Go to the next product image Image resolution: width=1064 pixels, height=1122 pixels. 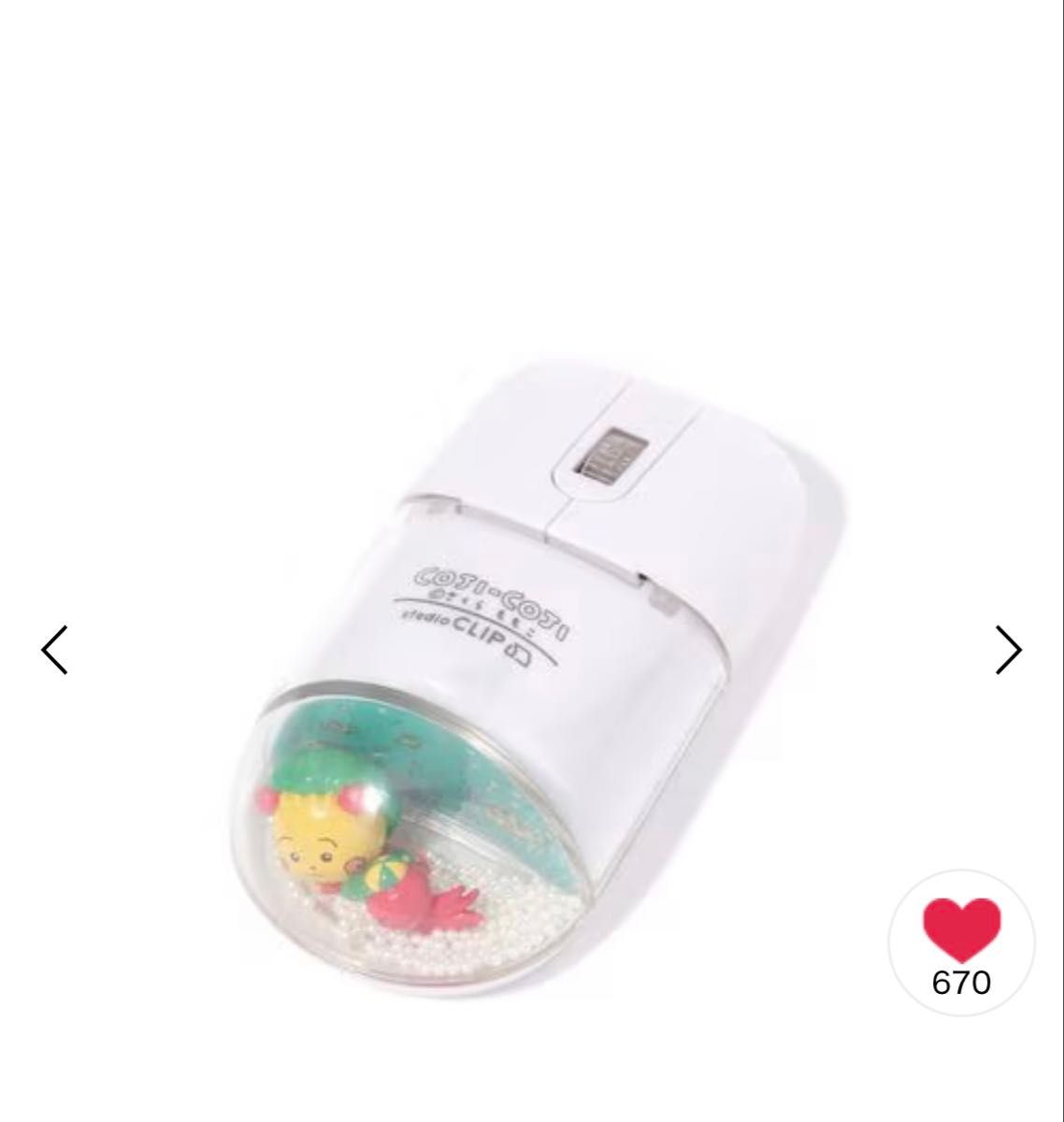pos(1008,650)
